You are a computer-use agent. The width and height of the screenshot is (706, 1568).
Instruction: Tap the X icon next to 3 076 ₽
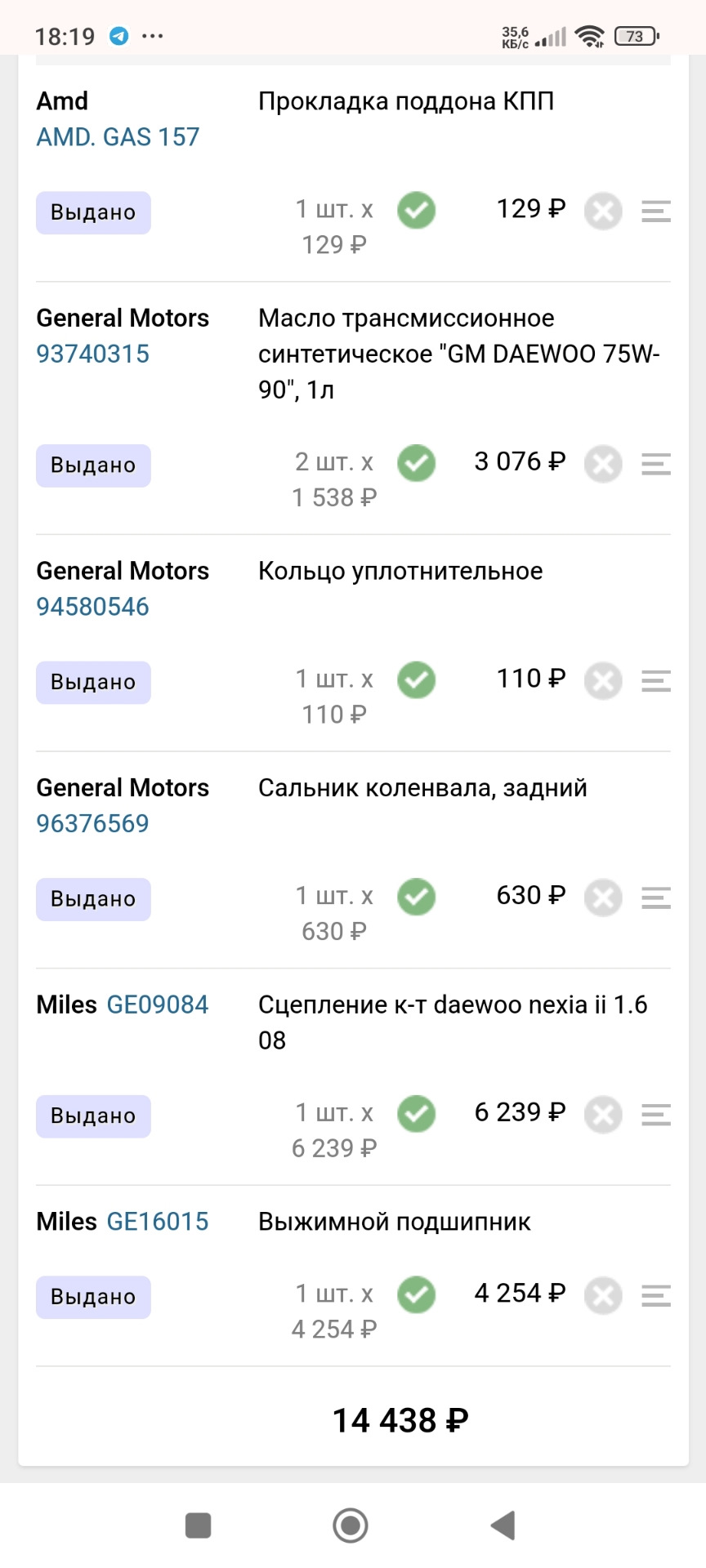603,463
